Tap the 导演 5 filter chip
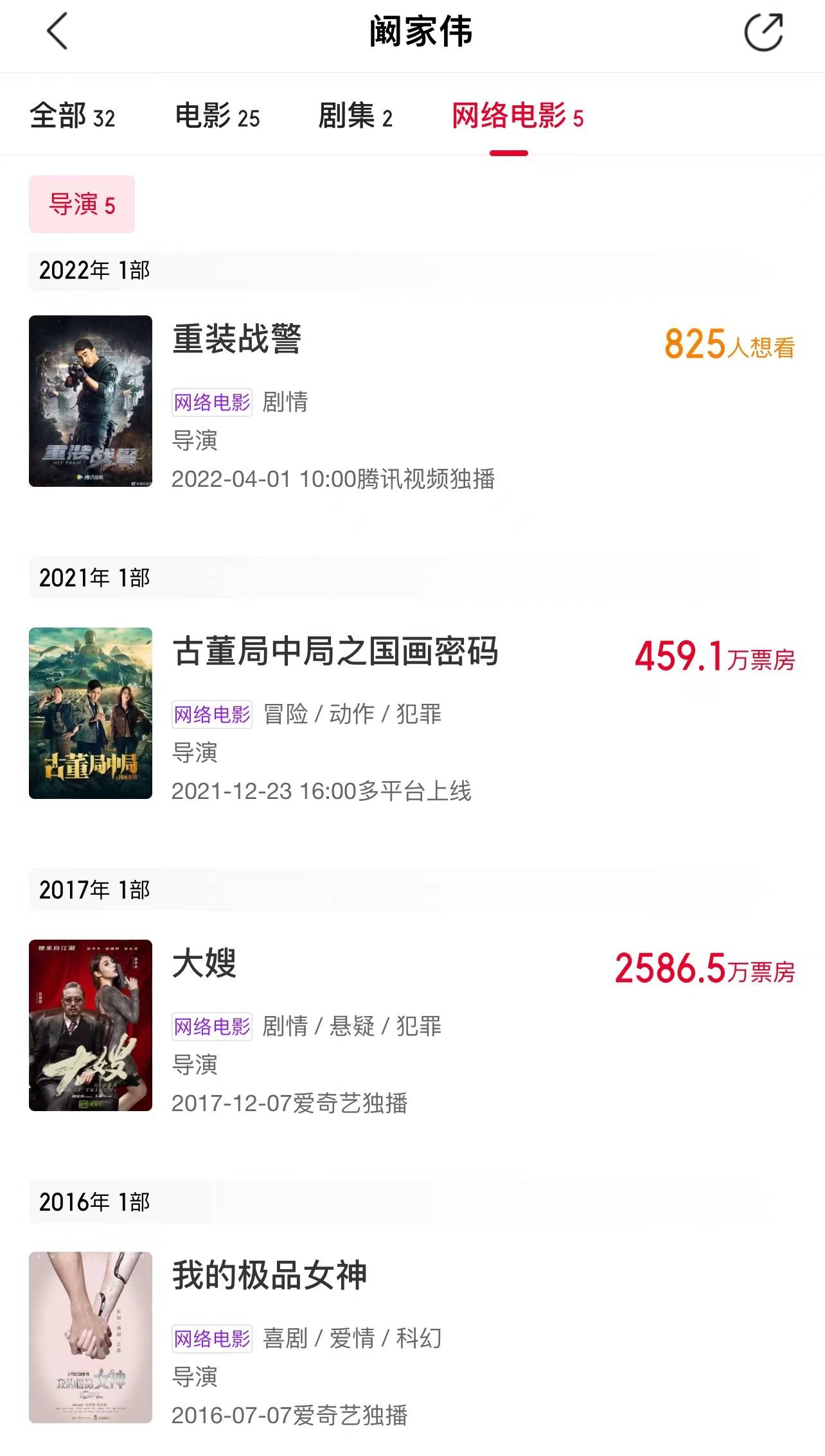 pos(82,204)
